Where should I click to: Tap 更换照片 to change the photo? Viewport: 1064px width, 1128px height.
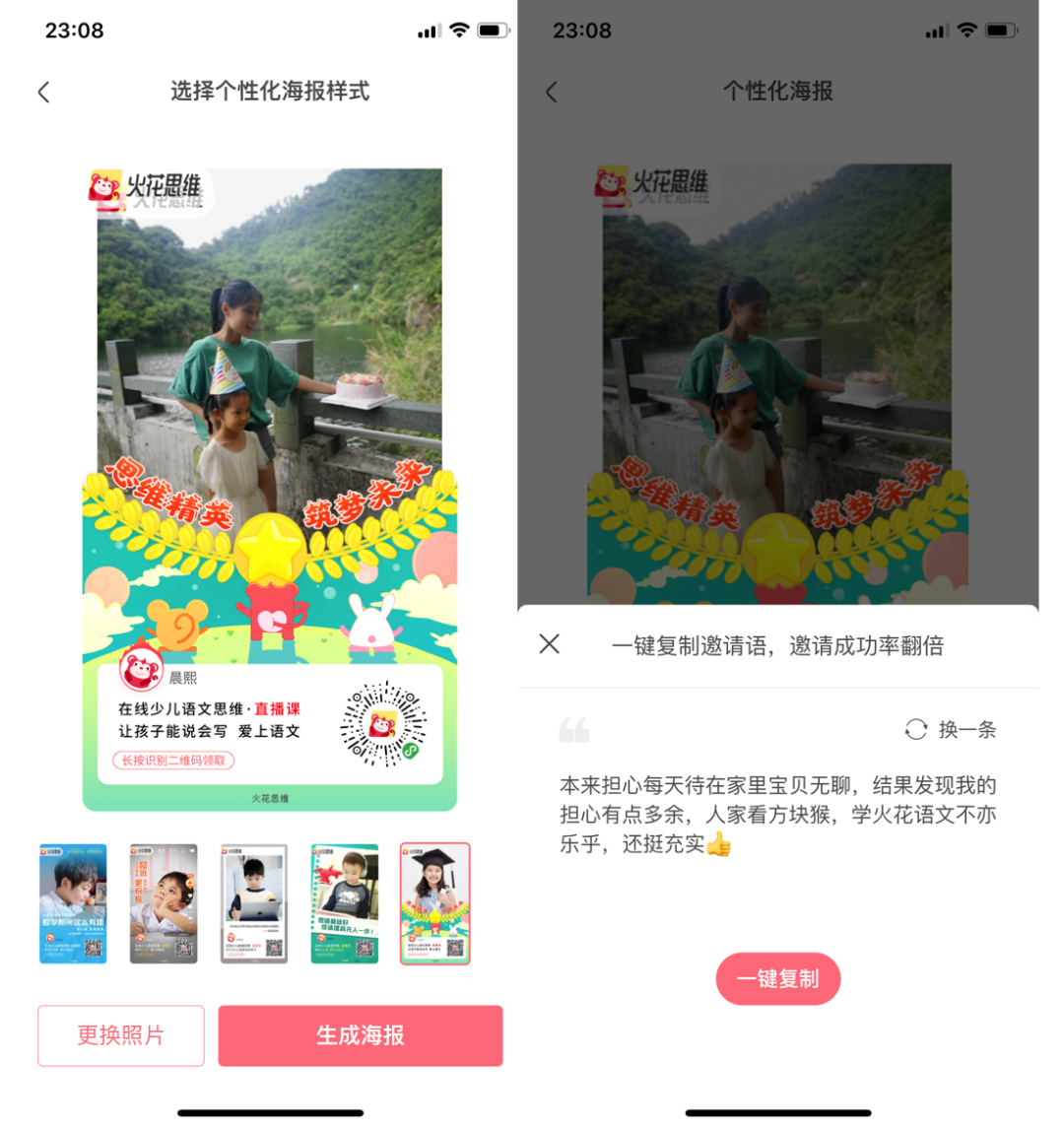coord(121,1035)
